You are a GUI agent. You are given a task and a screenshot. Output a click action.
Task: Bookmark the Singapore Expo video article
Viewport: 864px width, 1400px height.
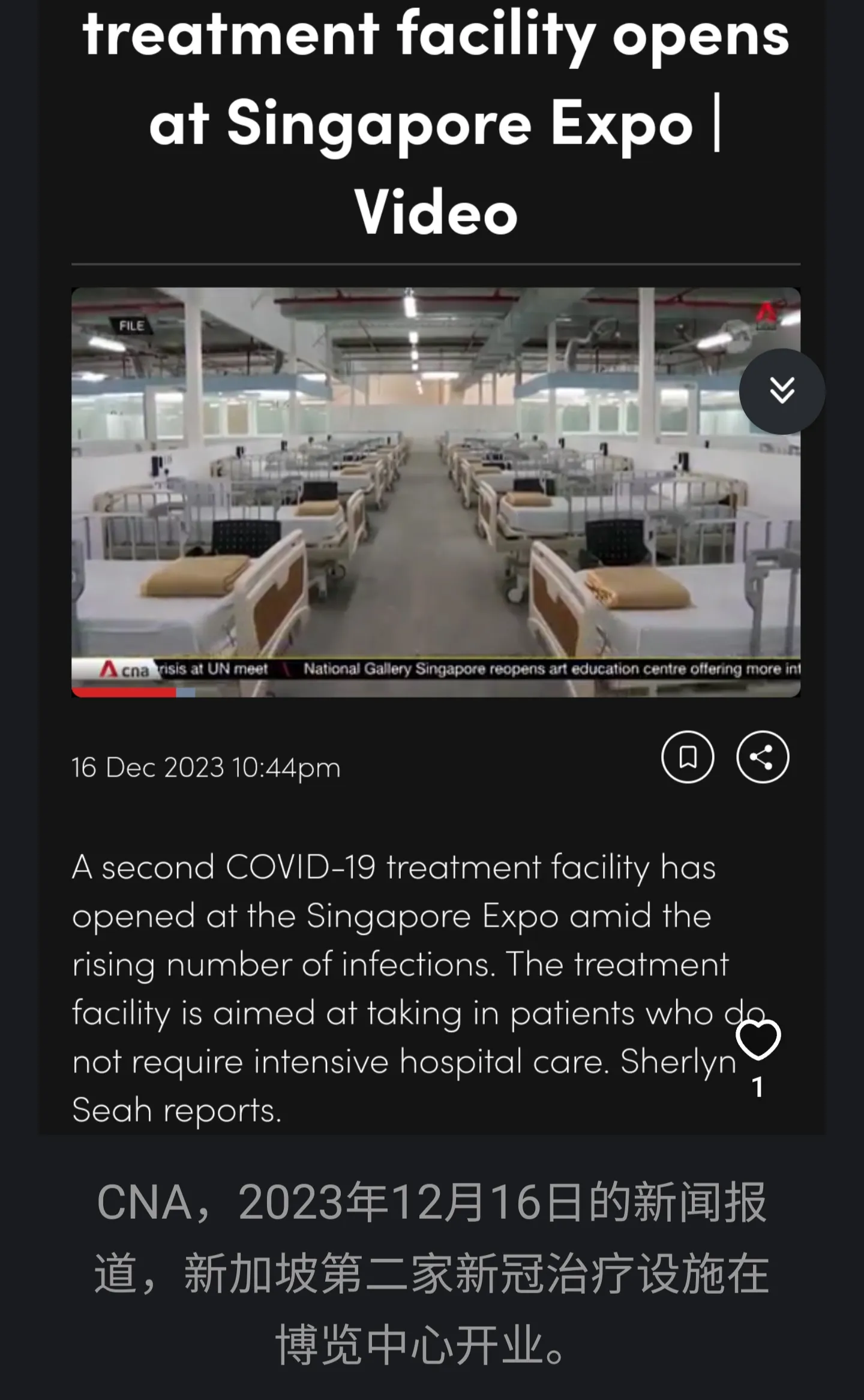[688, 757]
